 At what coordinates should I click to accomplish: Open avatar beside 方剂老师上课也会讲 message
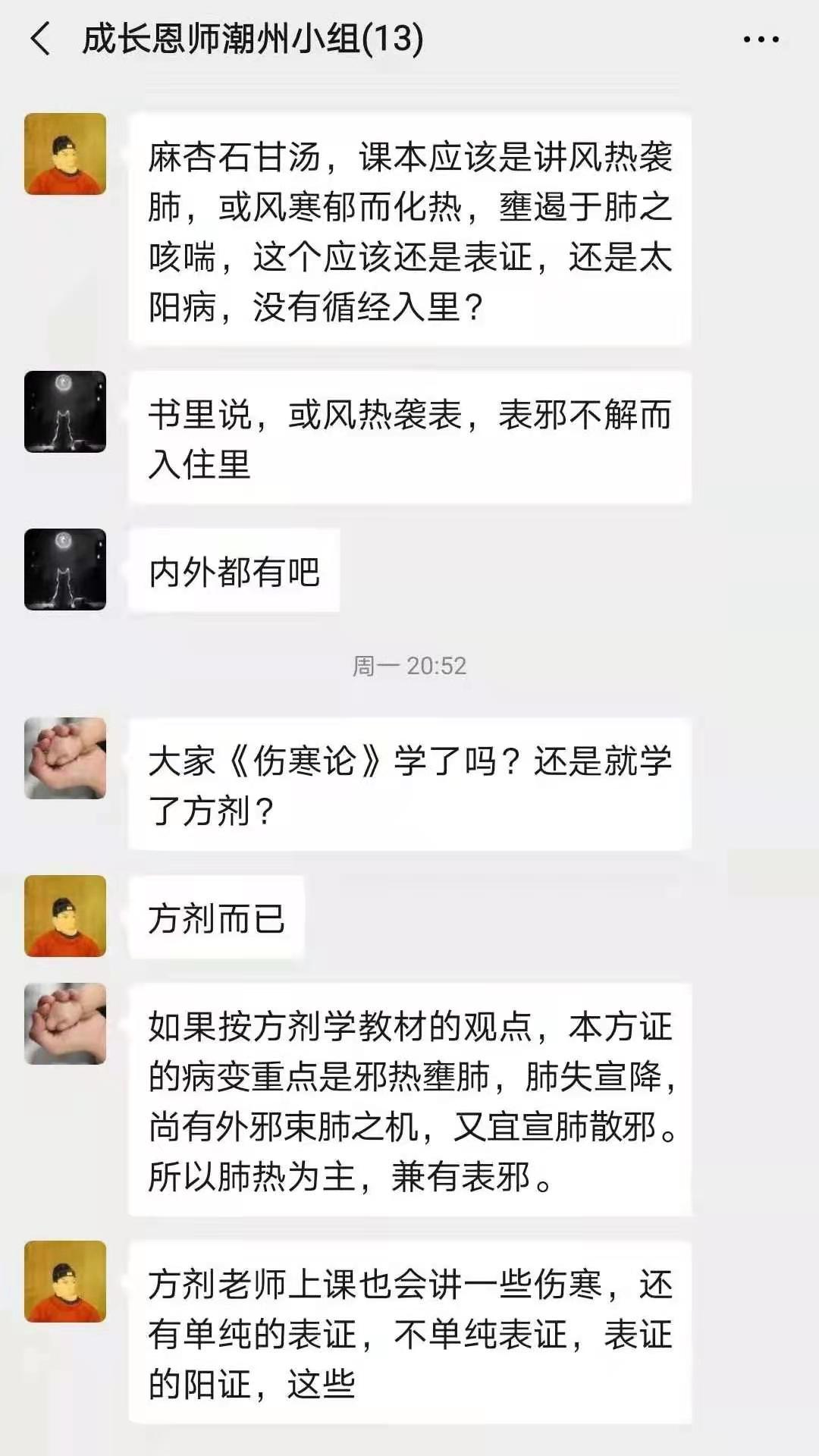click(x=65, y=1282)
